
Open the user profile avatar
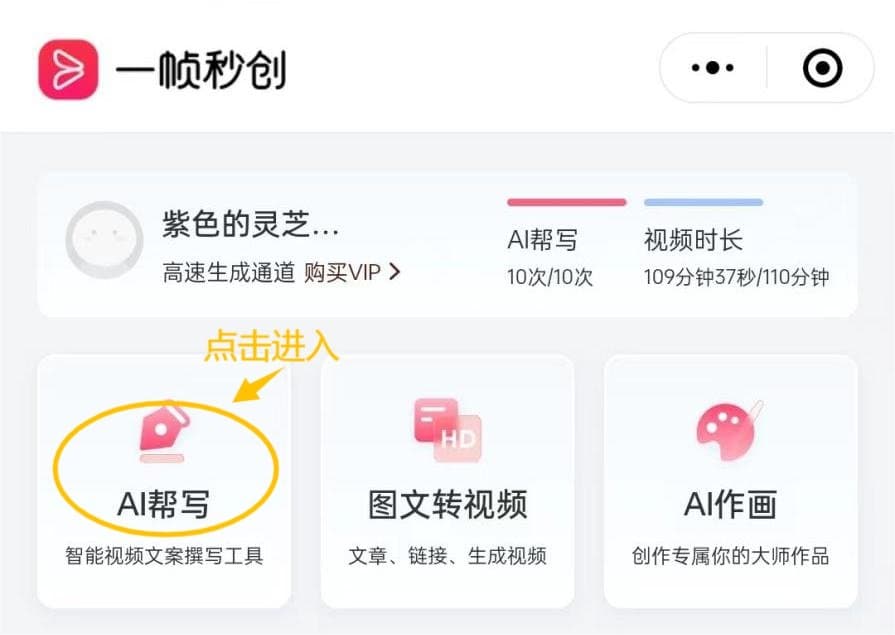(x=104, y=241)
